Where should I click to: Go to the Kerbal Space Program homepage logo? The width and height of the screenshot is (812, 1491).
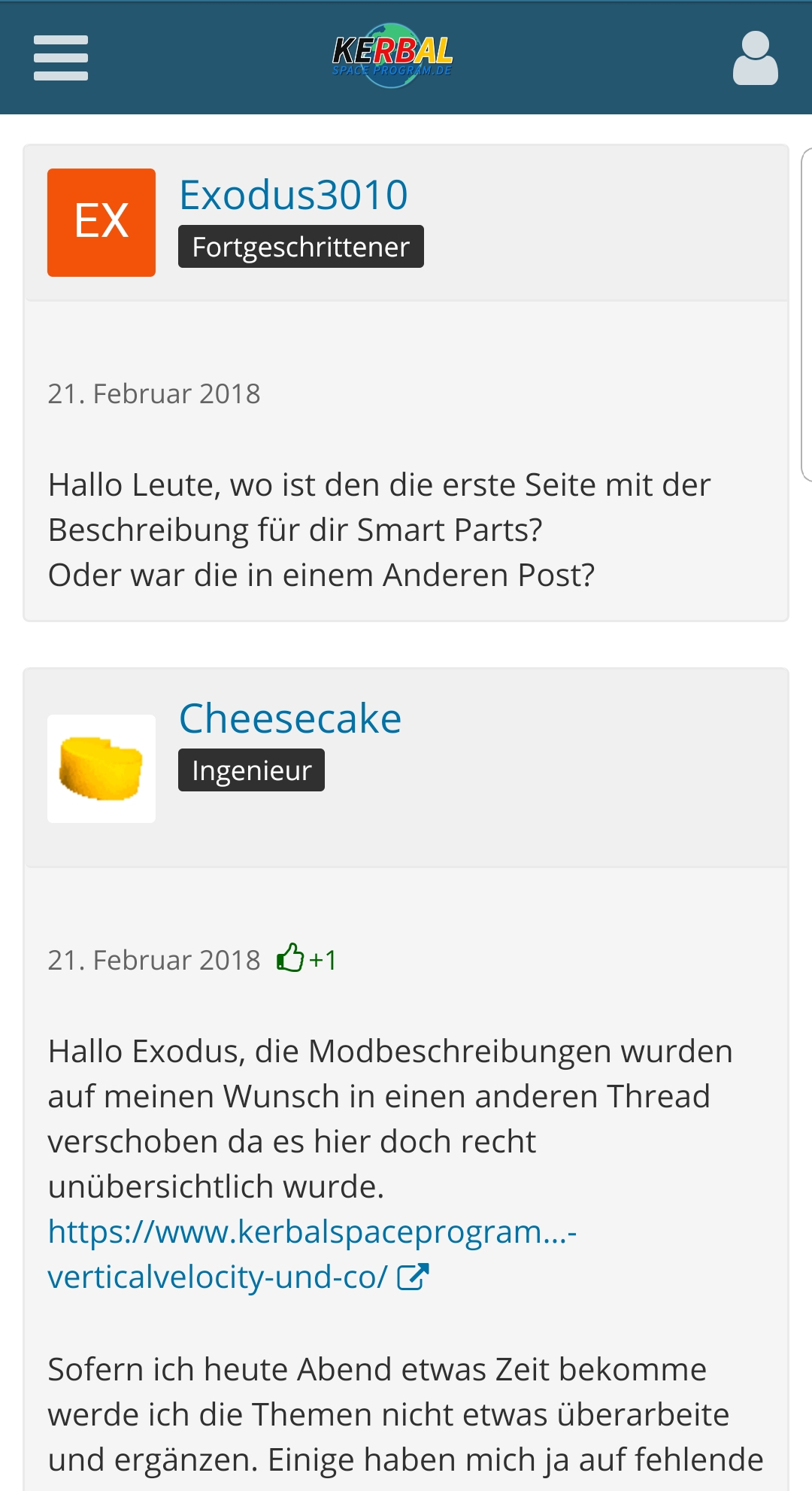[x=392, y=56]
